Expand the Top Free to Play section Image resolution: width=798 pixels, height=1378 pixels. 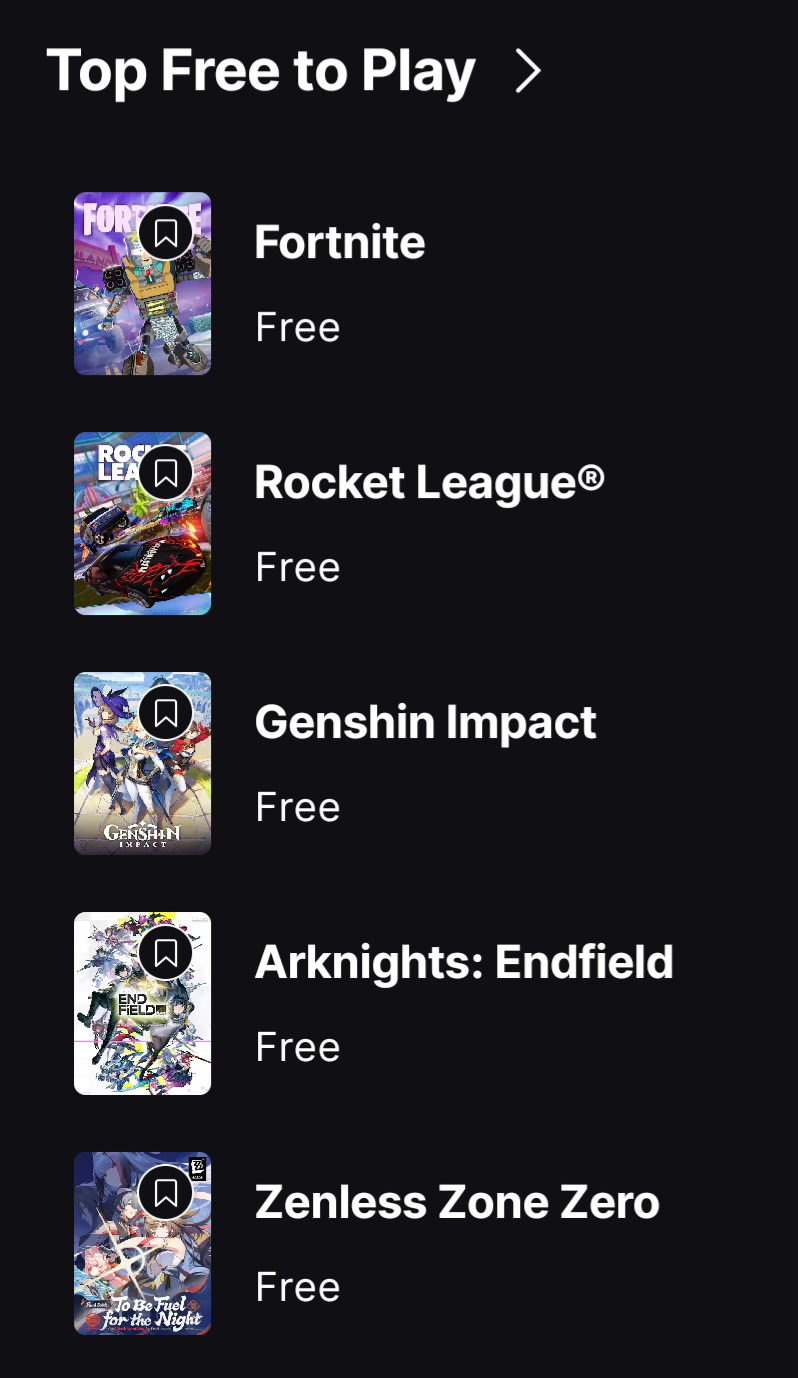click(x=527, y=71)
